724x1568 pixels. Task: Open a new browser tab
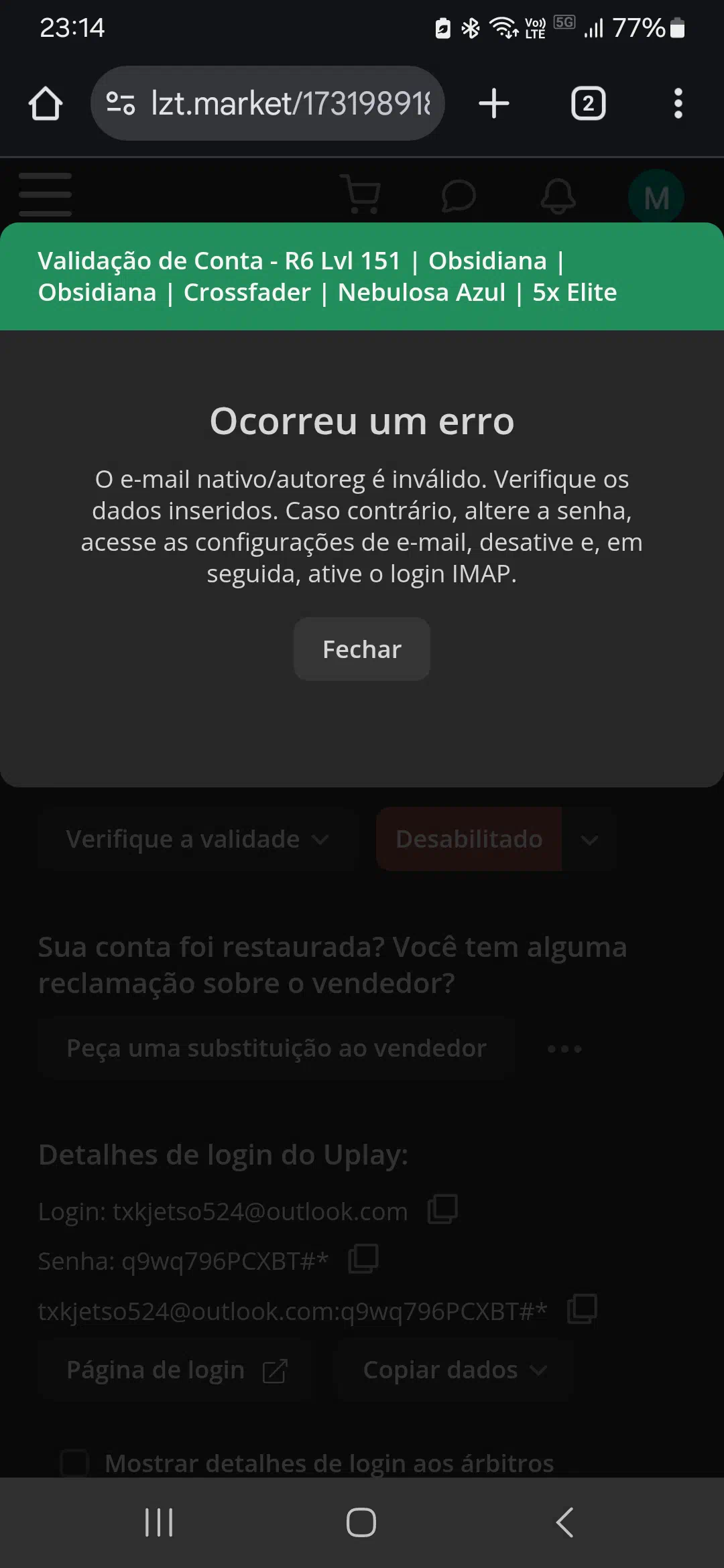point(494,103)
